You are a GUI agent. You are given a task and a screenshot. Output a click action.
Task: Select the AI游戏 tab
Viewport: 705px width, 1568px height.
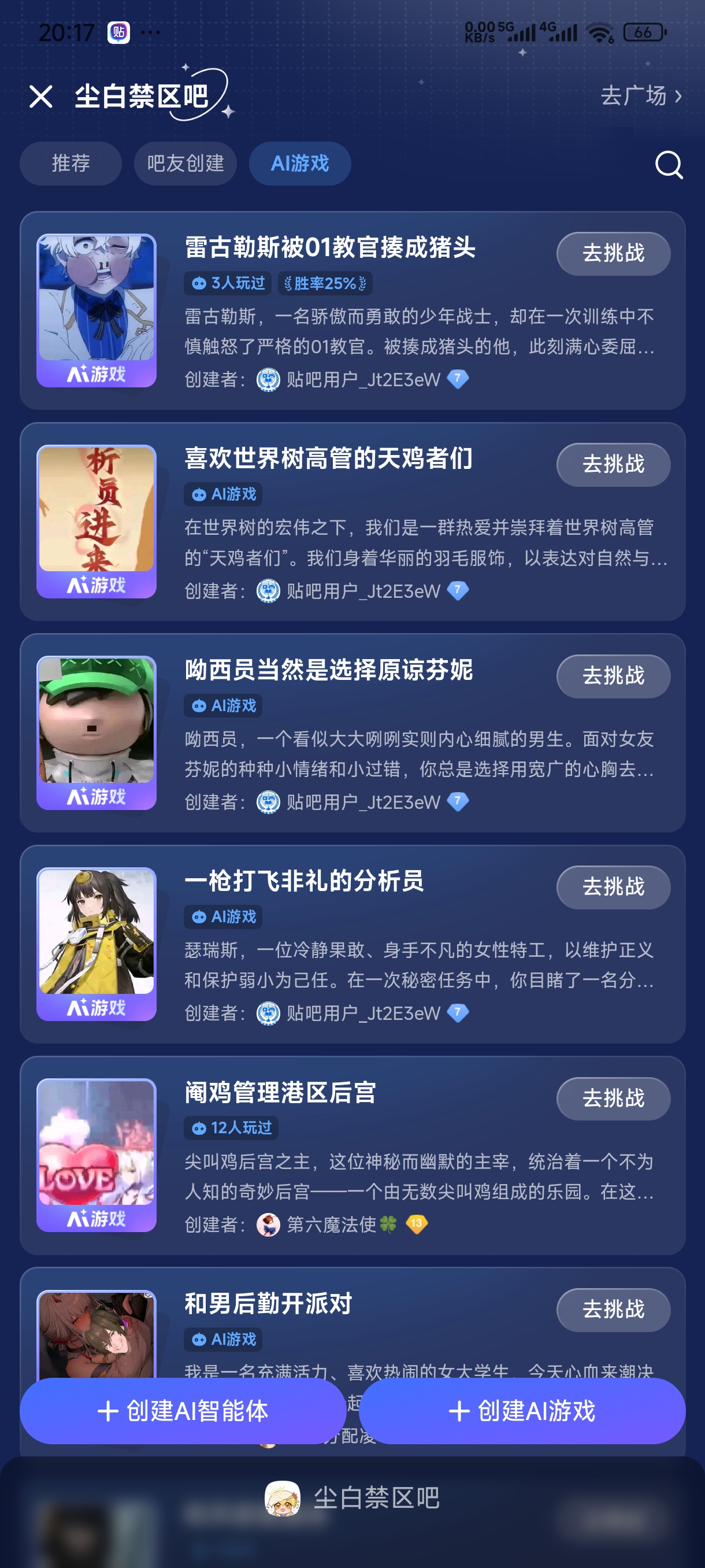pos(300,164)
